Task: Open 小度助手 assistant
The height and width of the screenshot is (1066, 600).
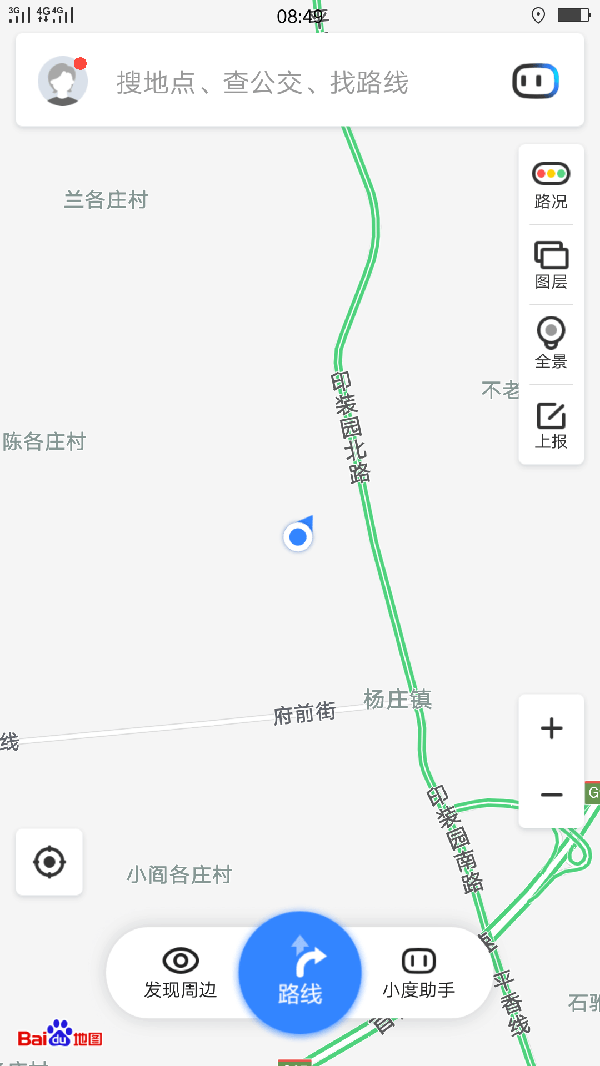Action: coord(418,973)
